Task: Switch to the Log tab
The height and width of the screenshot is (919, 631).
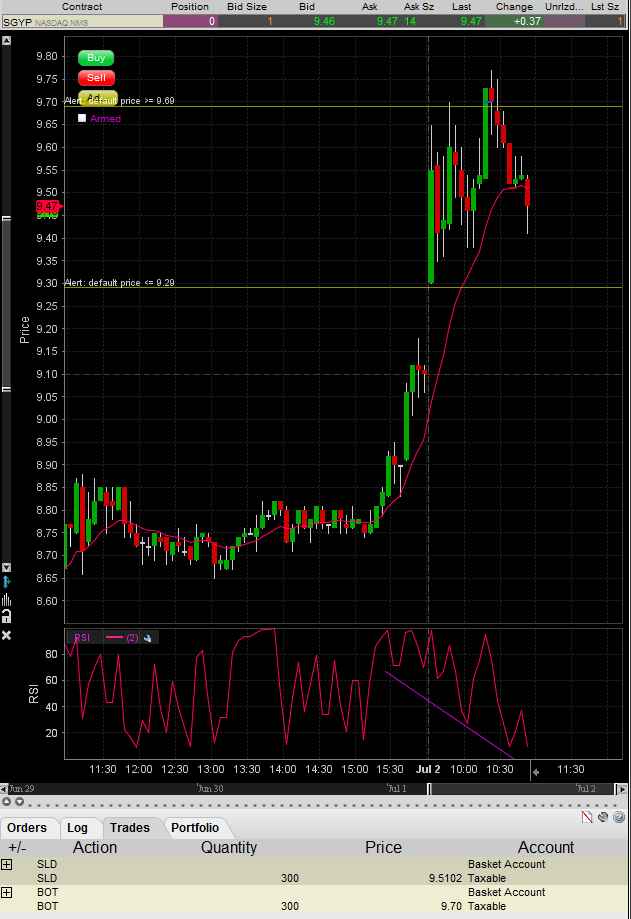Action: [77, 827]
